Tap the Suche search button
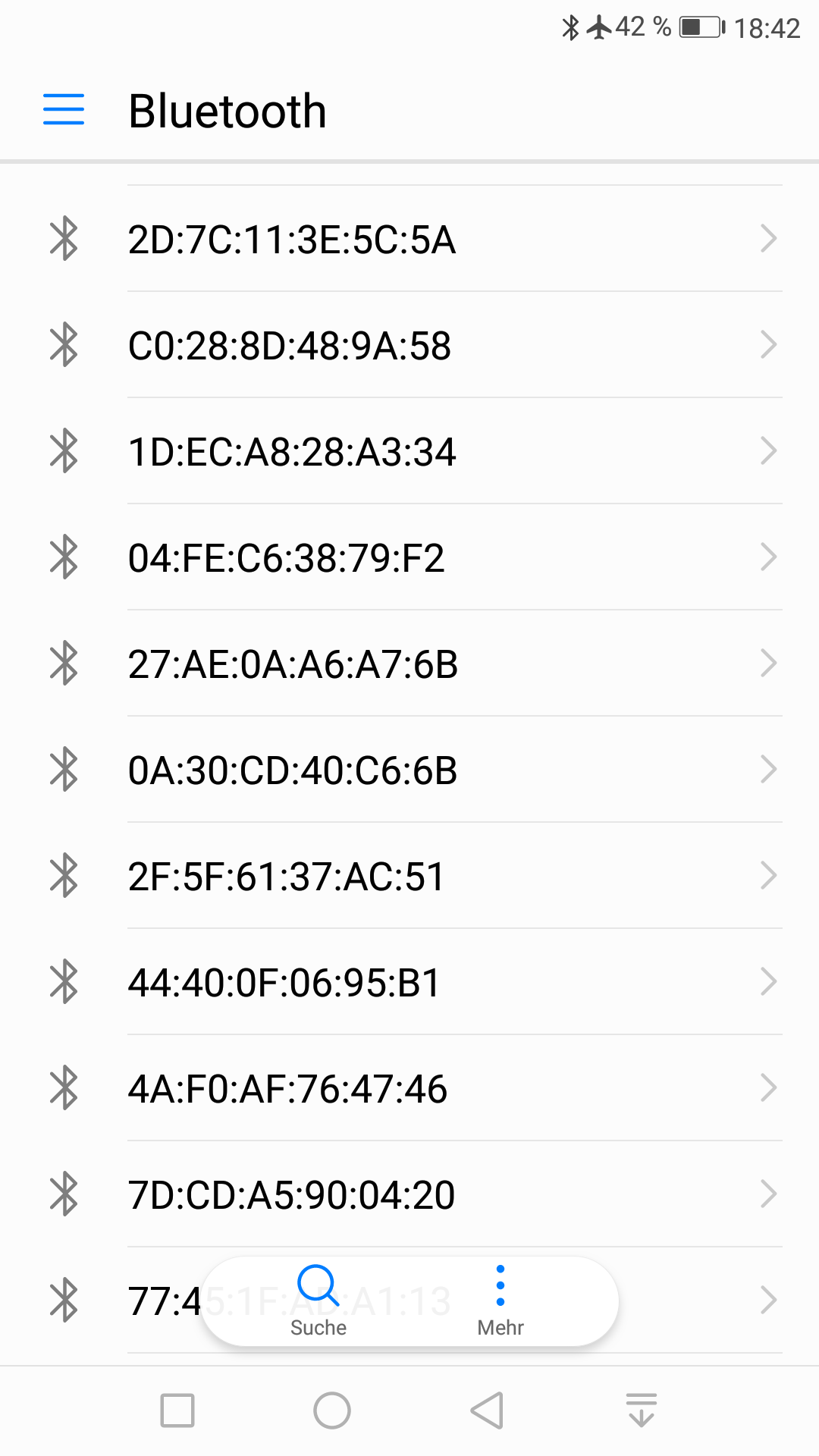Image resolution: width=819 pixels, height=1456 pixels. pos(318,1300)
